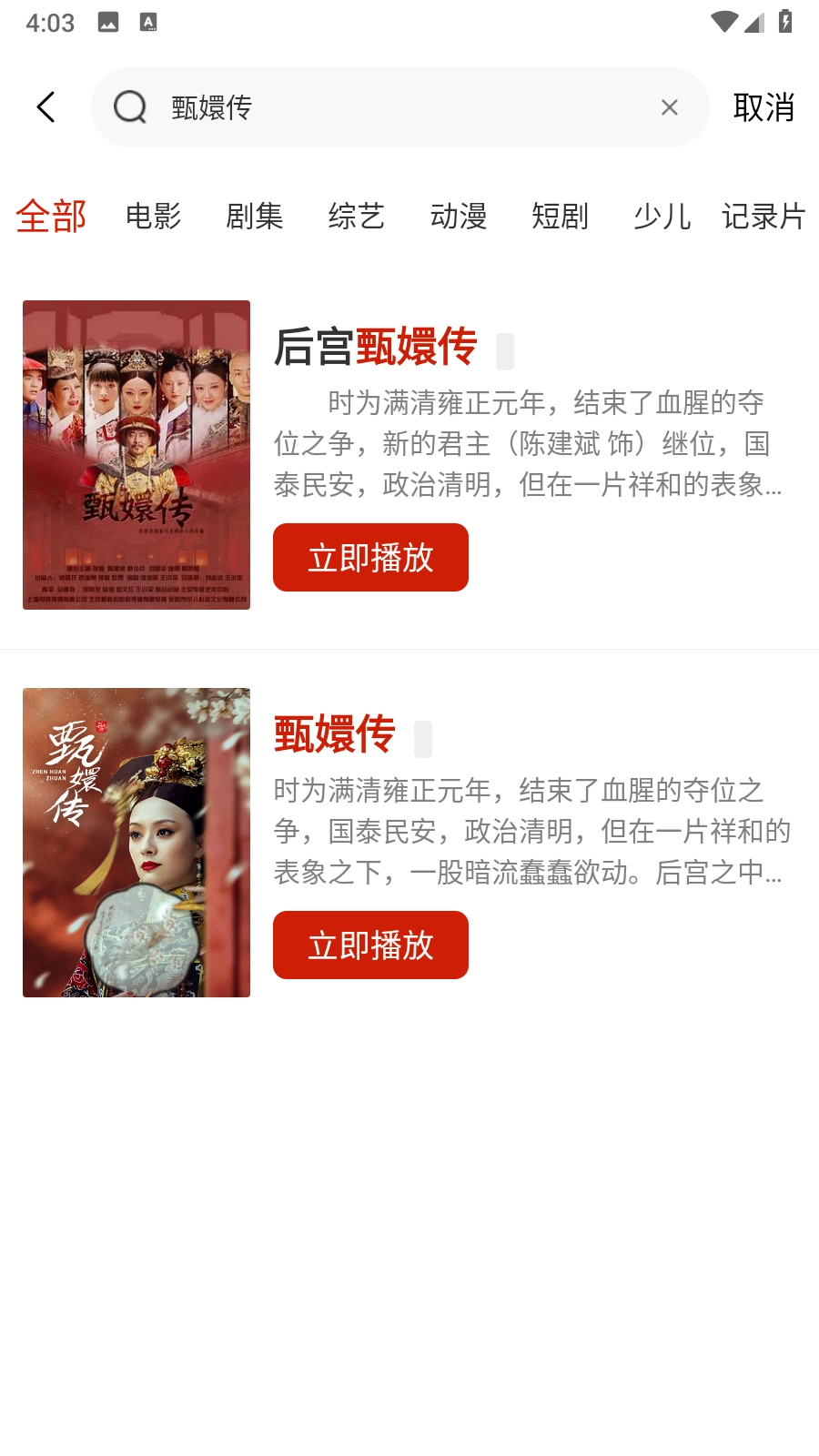Show 动漫 results
The width and height of the screenshot is (819, 1456).
coord(459,217)
